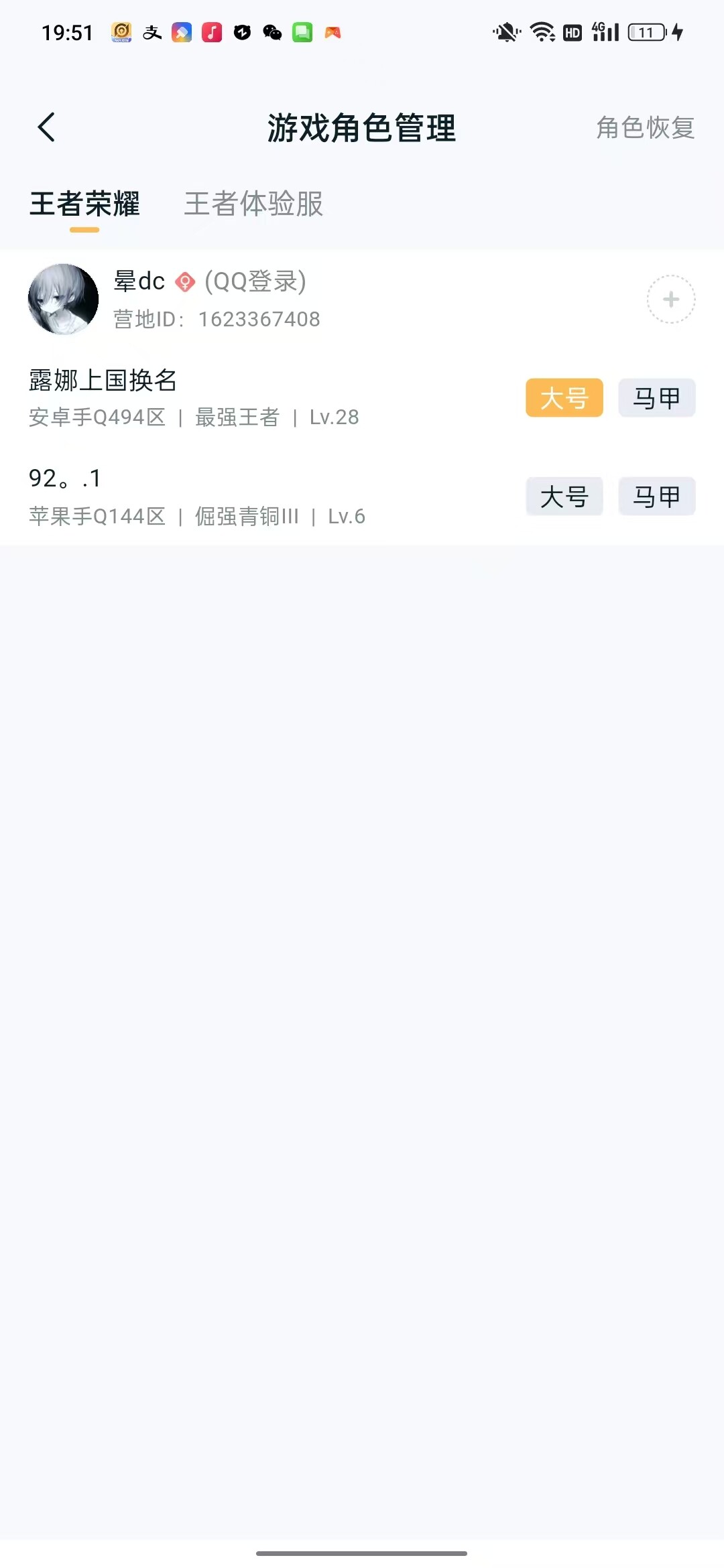Tap the back arrow to exit role management
The image size is (724, 1568).
tap(47, 127)
